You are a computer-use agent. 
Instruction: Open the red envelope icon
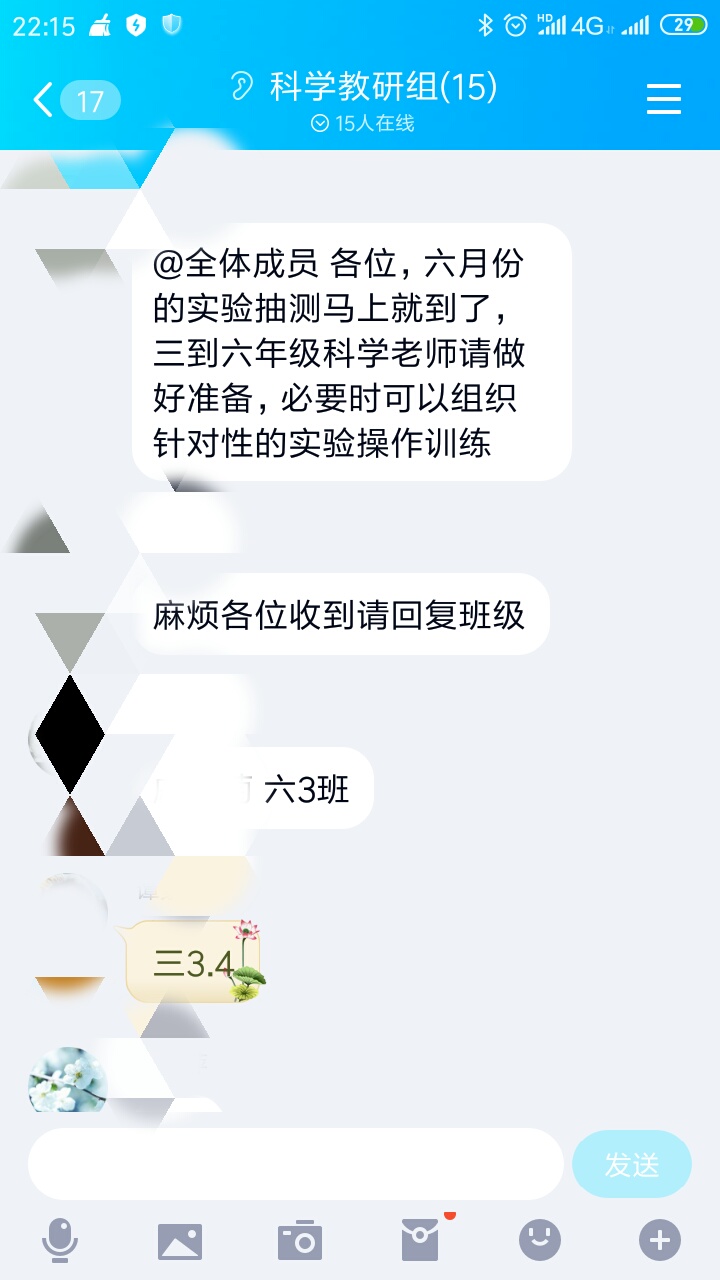point(420,1240)
